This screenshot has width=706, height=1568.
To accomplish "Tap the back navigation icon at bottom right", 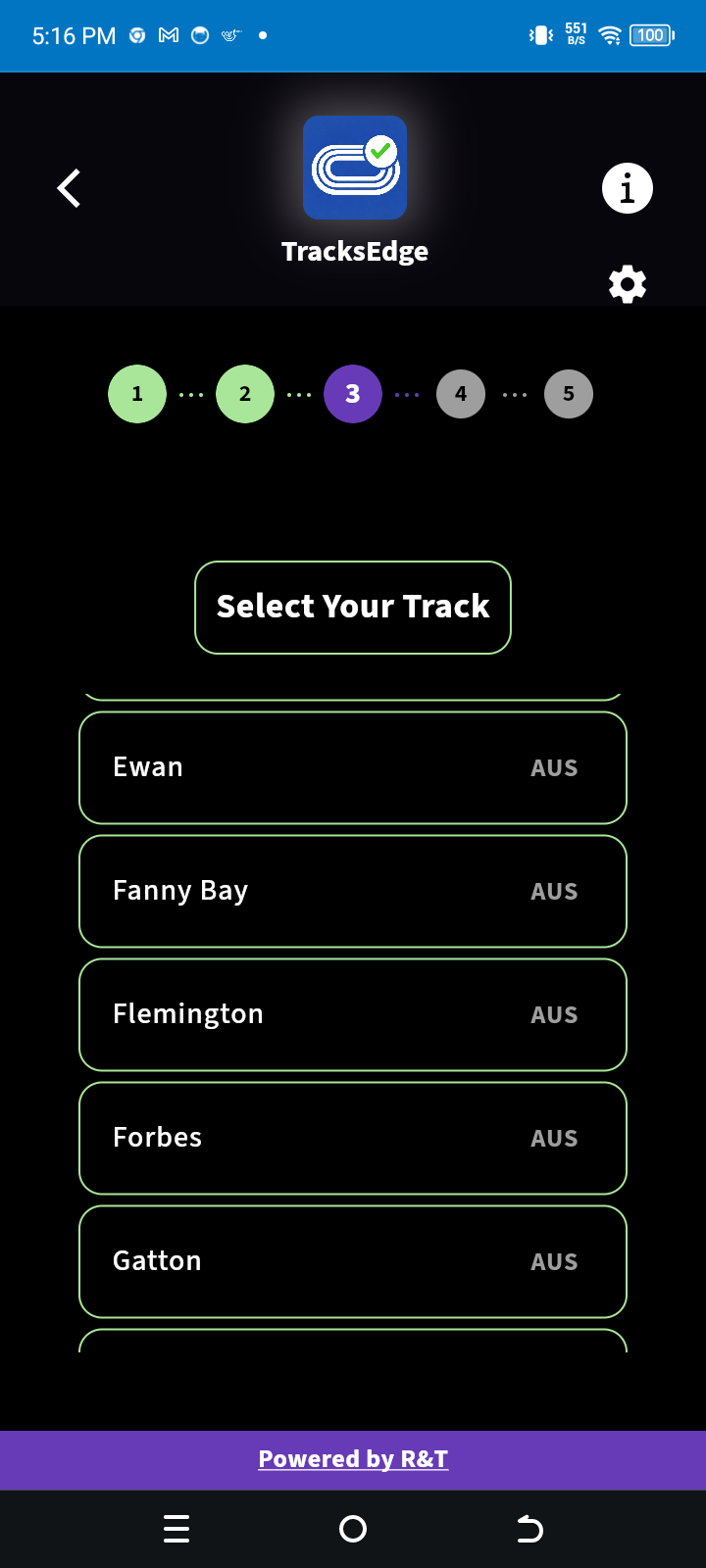I will point(529,1529).
